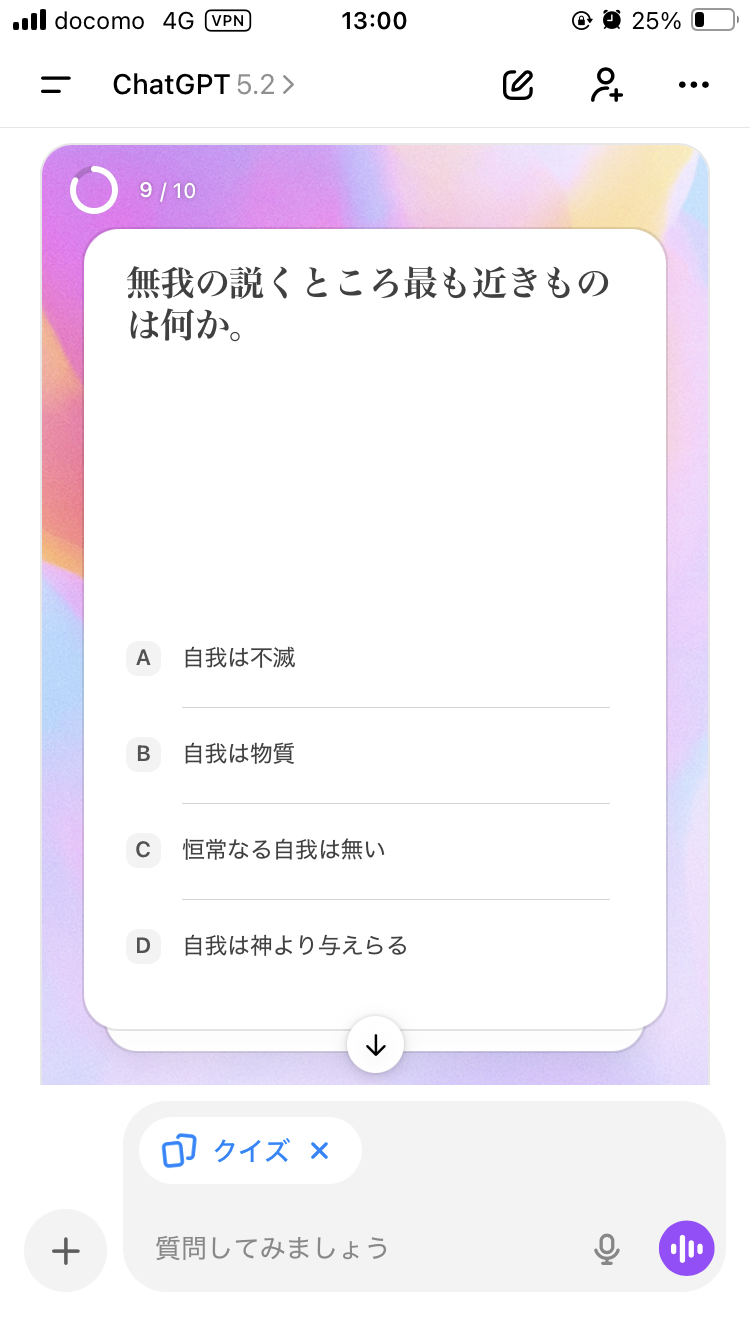Start a new chat with compose icon
This screenshot has height=1334, width=750.
517,85
